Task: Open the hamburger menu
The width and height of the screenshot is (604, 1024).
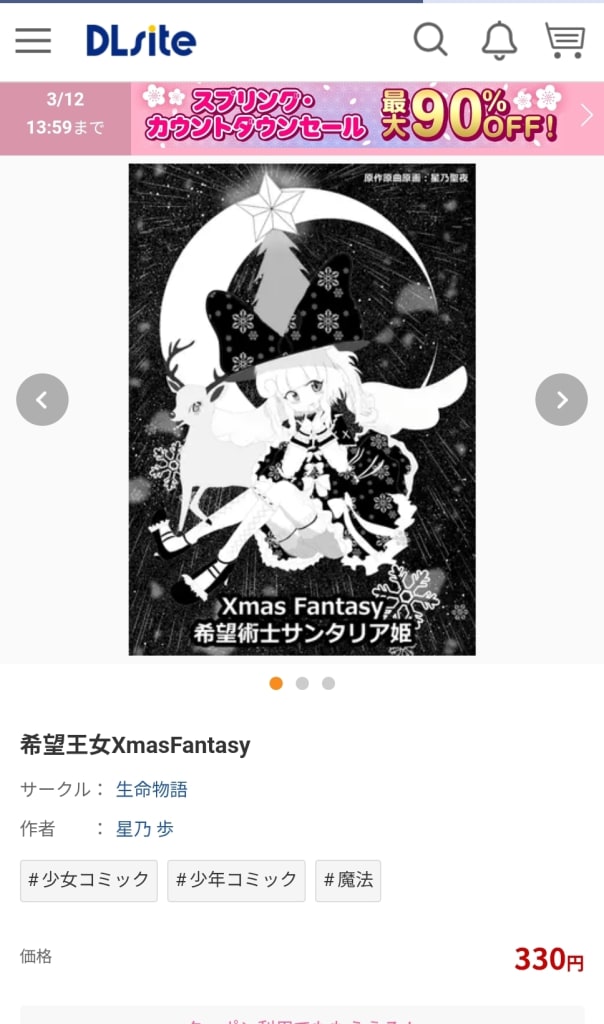Action: click(33, 40)
